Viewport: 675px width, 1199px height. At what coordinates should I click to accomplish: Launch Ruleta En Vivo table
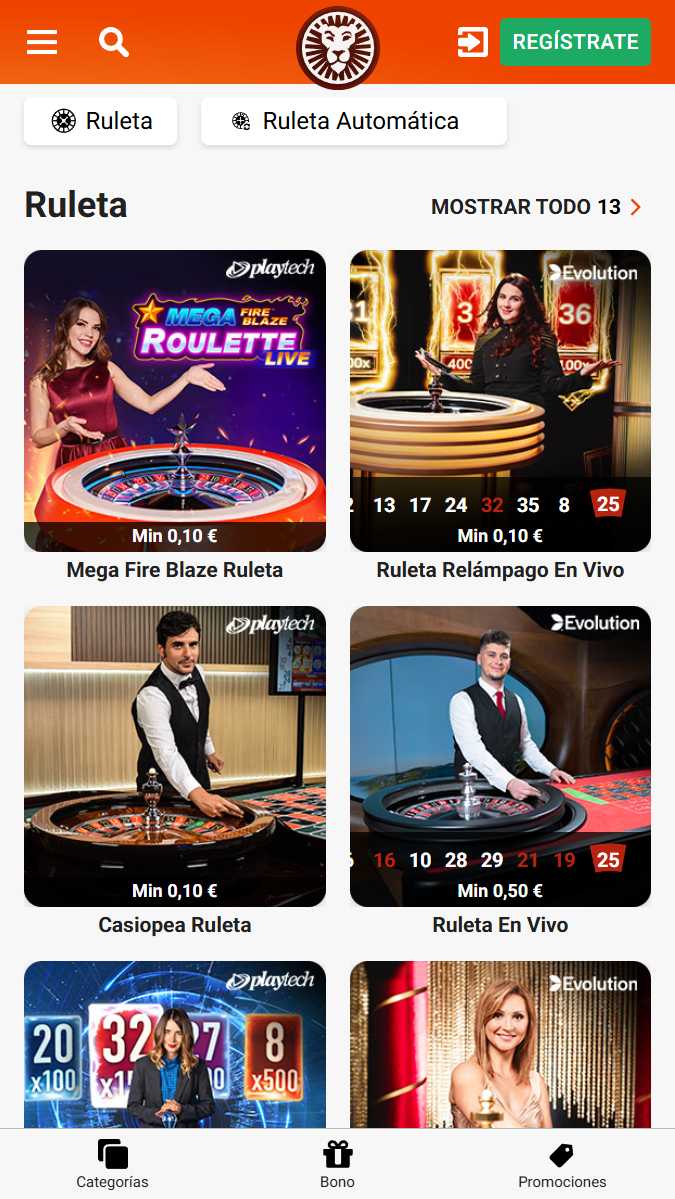500,756
